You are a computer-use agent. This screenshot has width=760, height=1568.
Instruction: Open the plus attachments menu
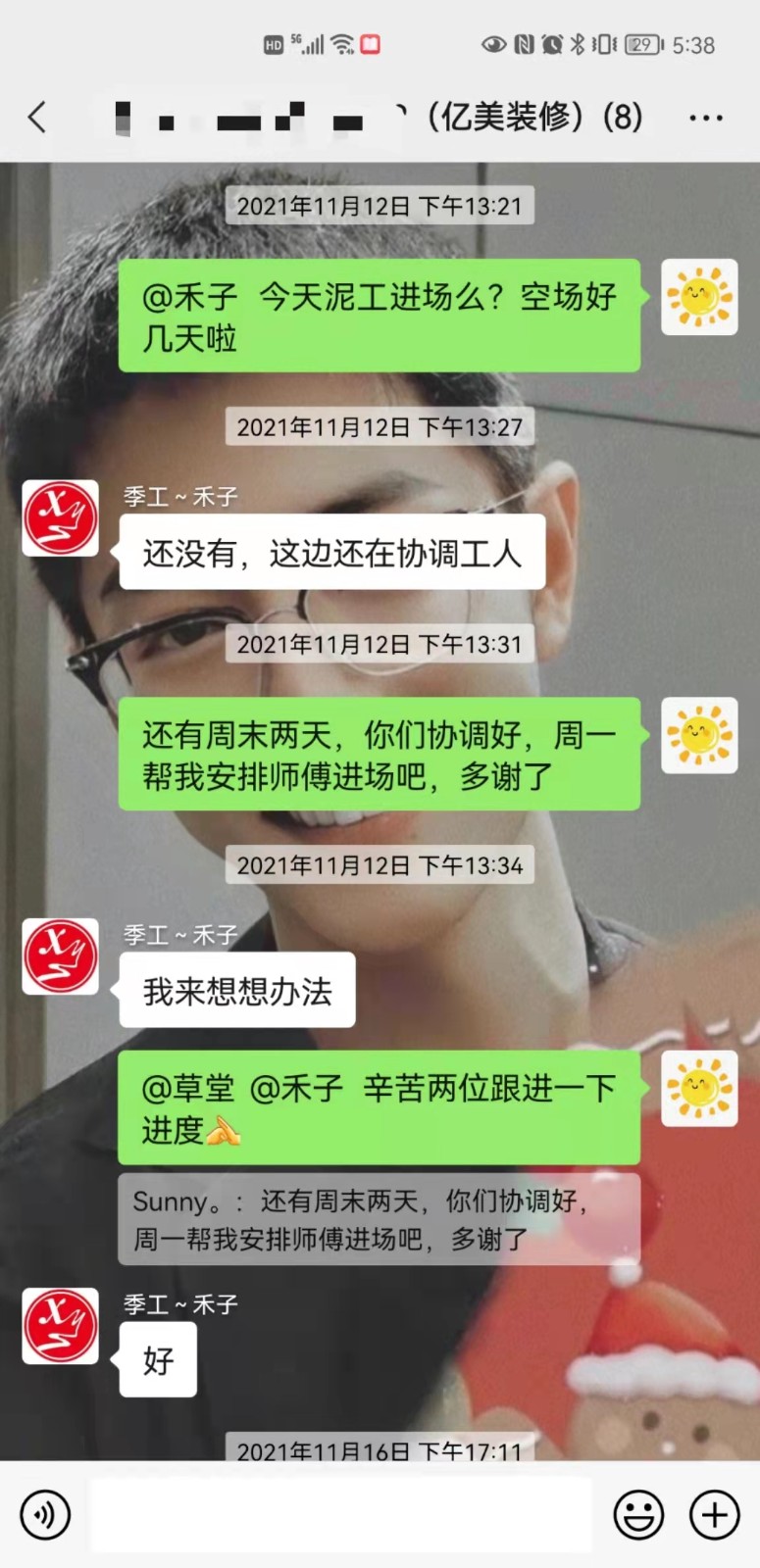point(714,1515)
